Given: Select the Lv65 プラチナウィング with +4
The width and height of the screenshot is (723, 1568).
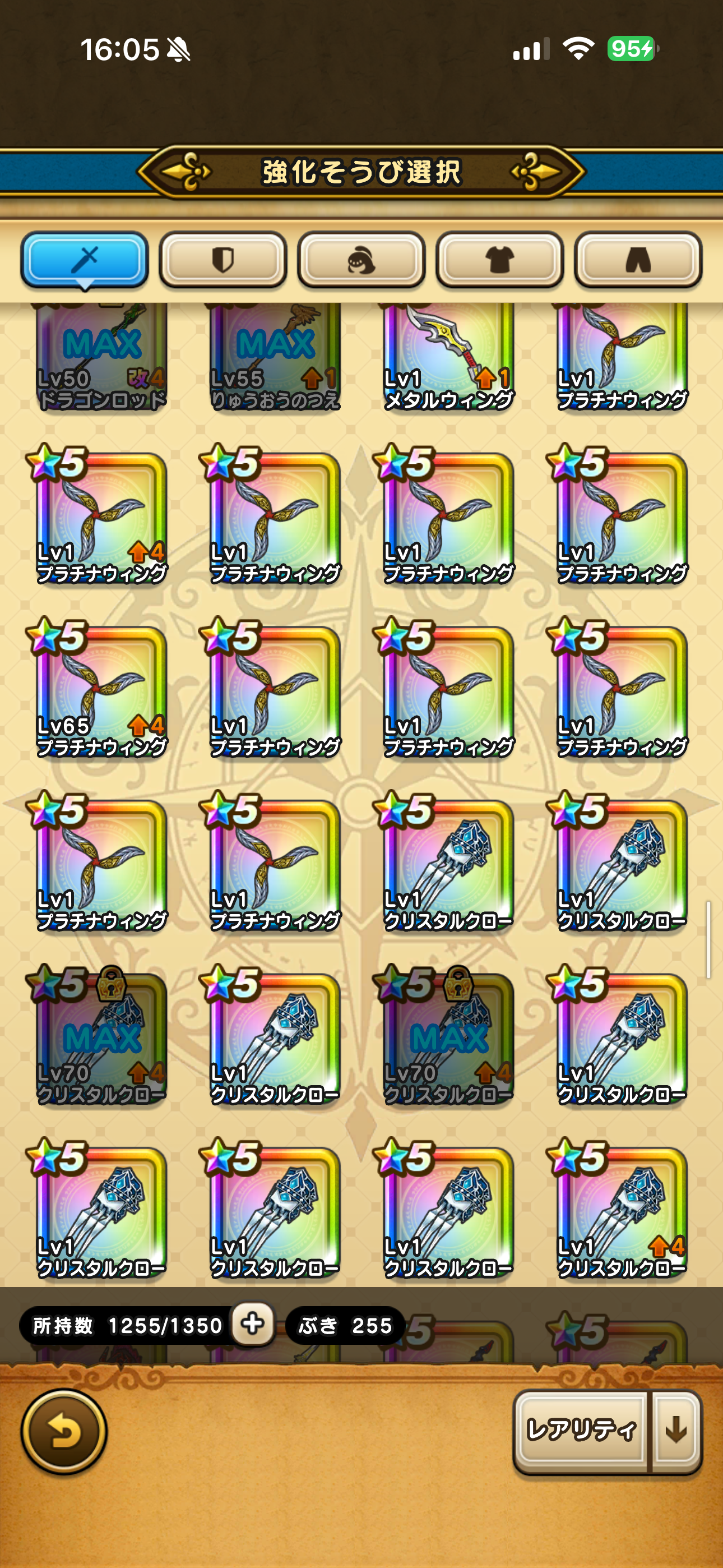Looking at the screenshot, I should 101,693.
